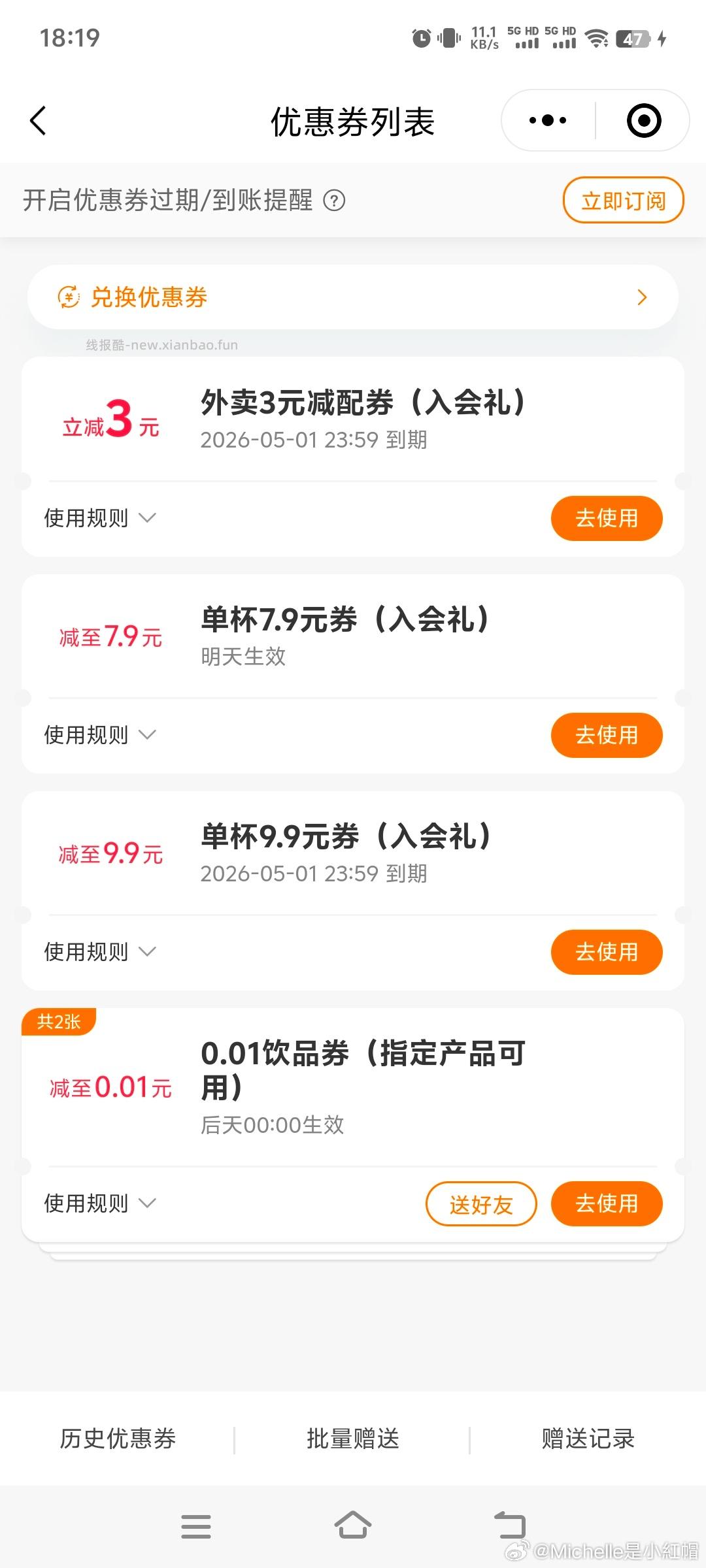Tap 去使用 on the 单杯9.9元券
This screenshot has height=1568, width=706.
(606, 952)
